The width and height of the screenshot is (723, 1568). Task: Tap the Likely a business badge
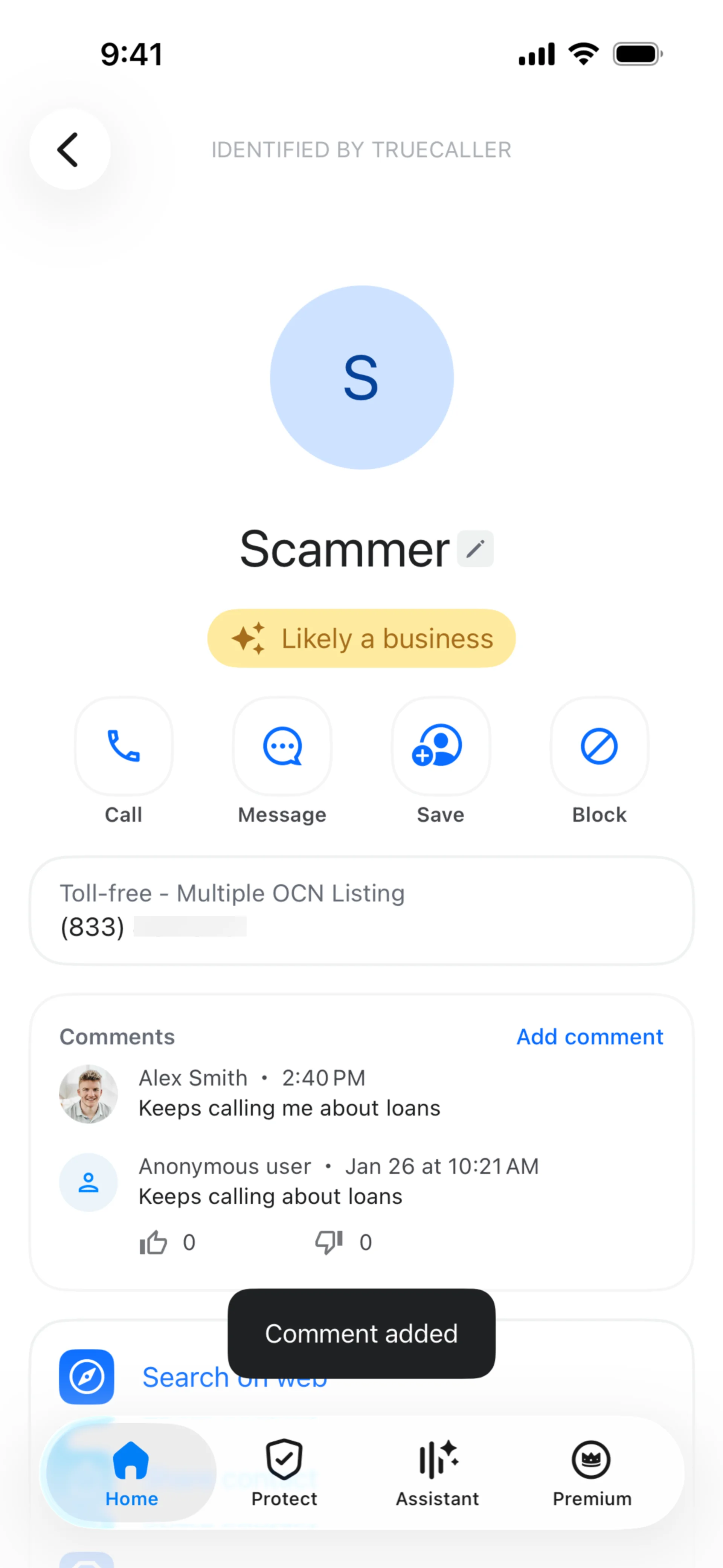pyautogui.click(x=361, y=639)
